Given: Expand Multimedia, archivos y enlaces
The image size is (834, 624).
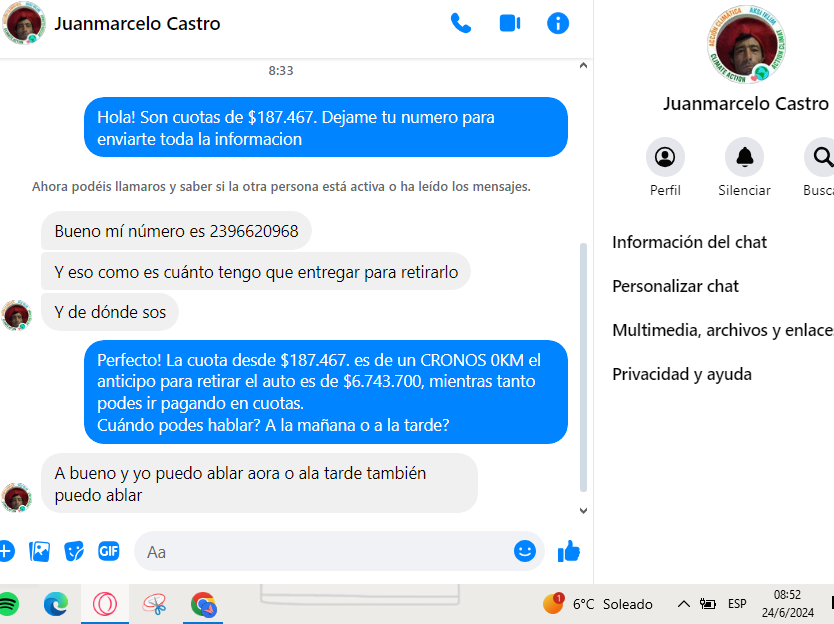Looking at the screenshot, I should pos(722,330).
